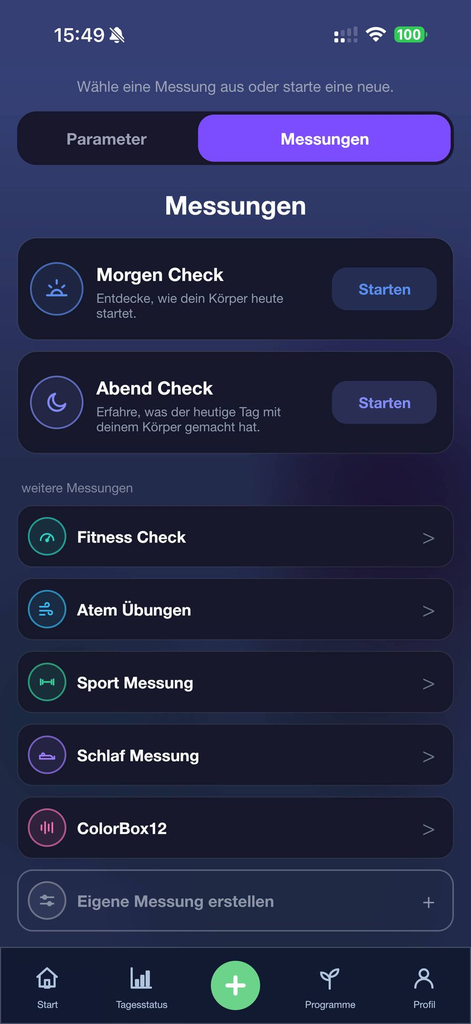The image size is (471, 1024).
Task: Open Sport Messung
Action: tap(235, 682)
